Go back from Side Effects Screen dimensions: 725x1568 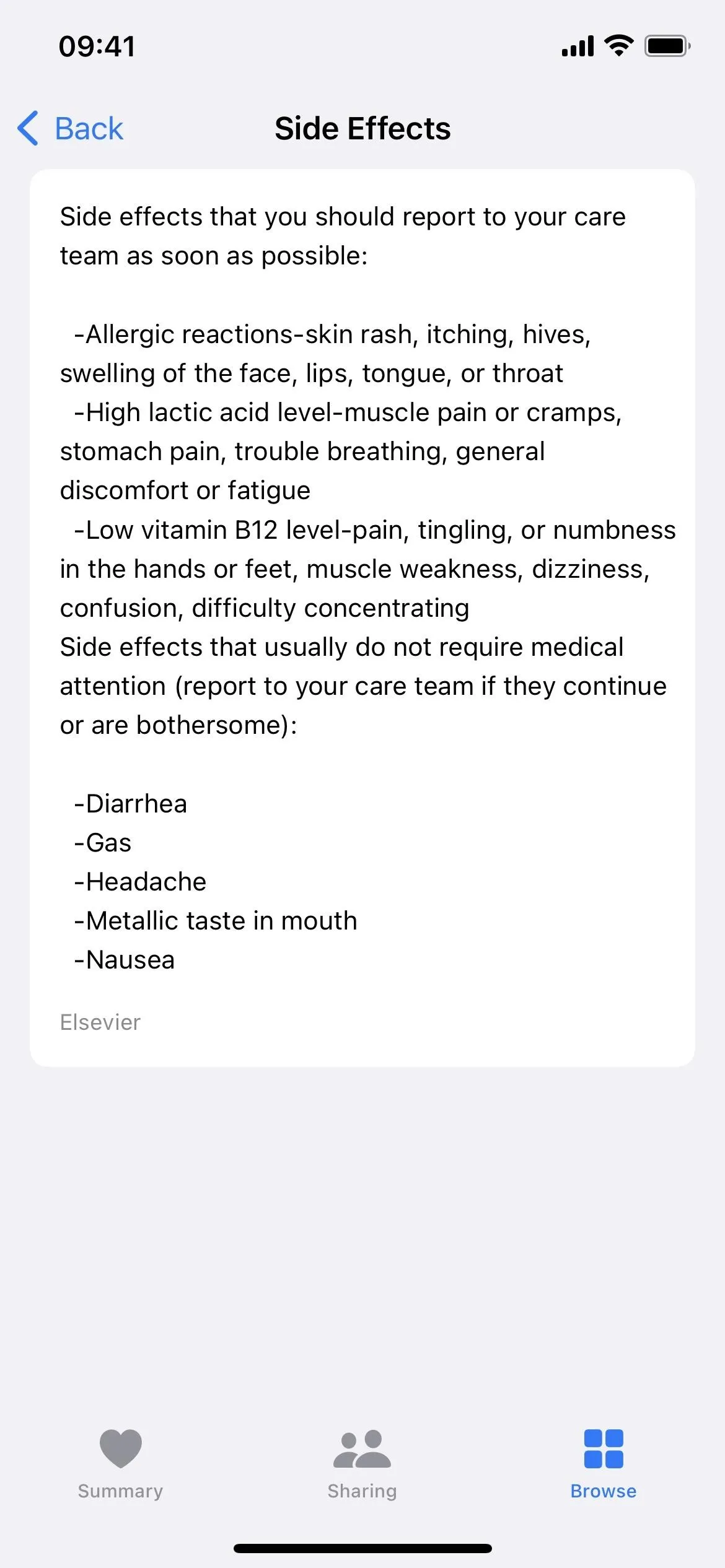click(x=70, y=129)
